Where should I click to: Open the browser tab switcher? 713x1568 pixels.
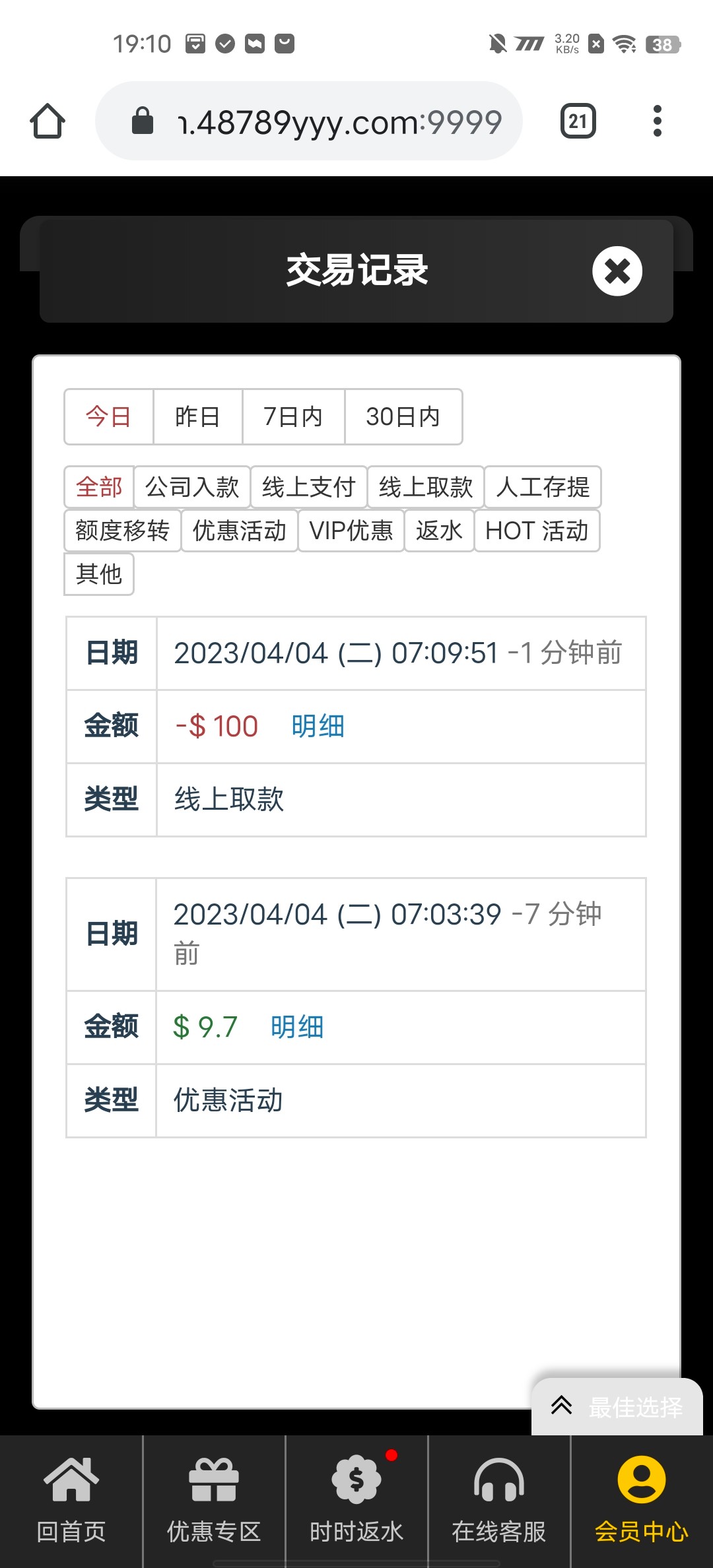578,121
